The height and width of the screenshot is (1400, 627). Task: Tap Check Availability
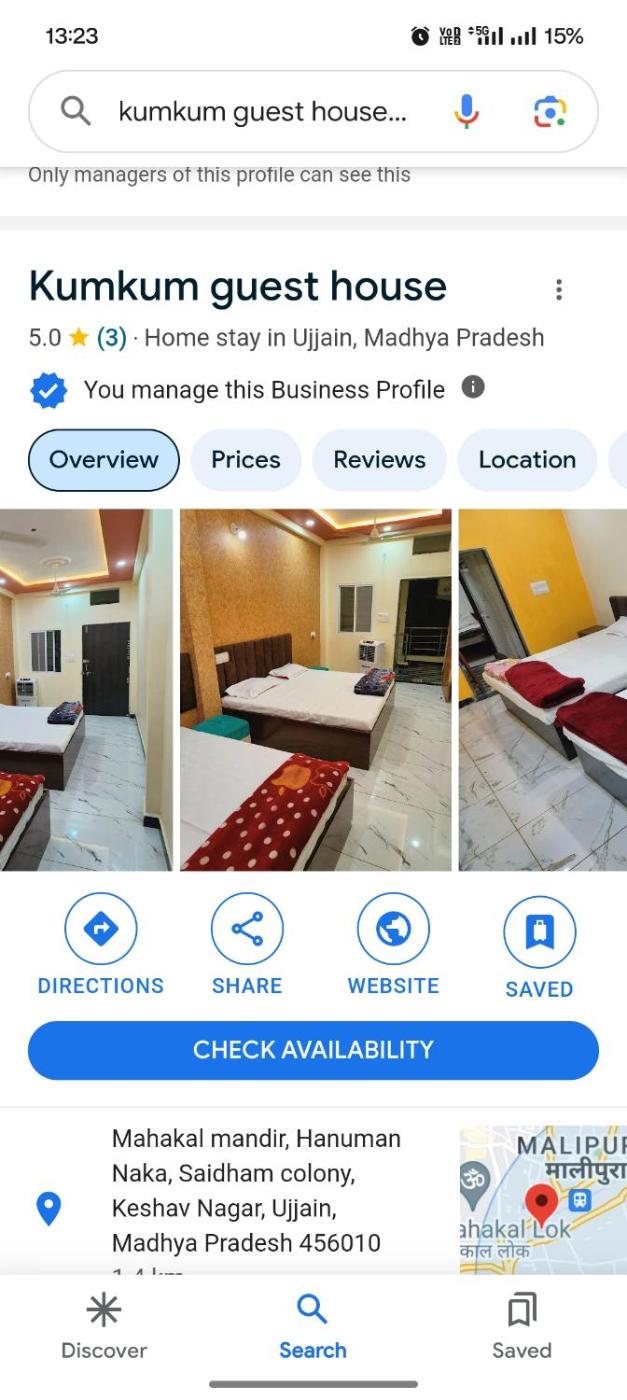point(313,1050)
